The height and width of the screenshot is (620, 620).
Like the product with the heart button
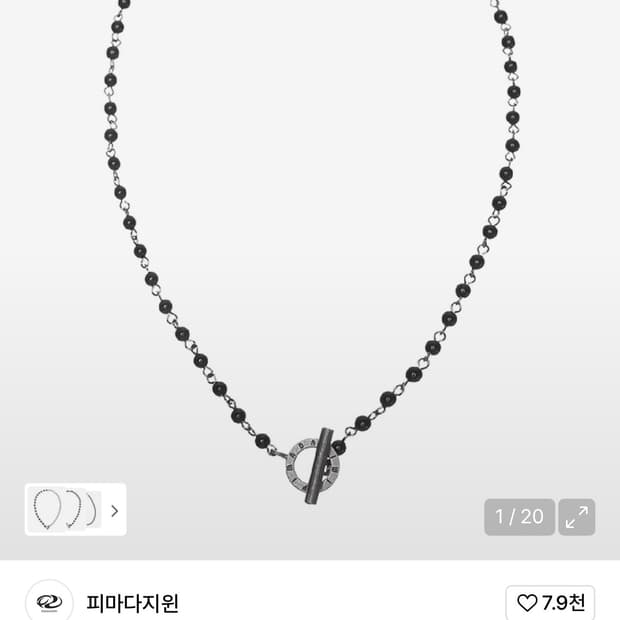(550, 603)
